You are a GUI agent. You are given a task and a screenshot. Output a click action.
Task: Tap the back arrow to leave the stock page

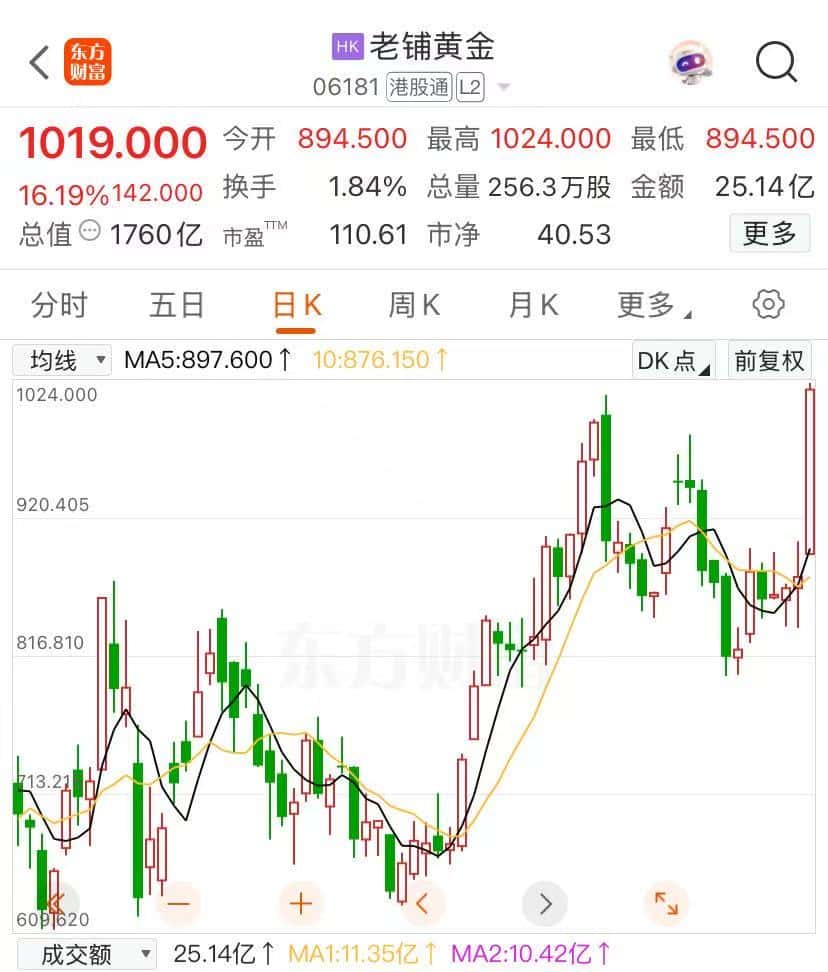[x=37, y=62]
